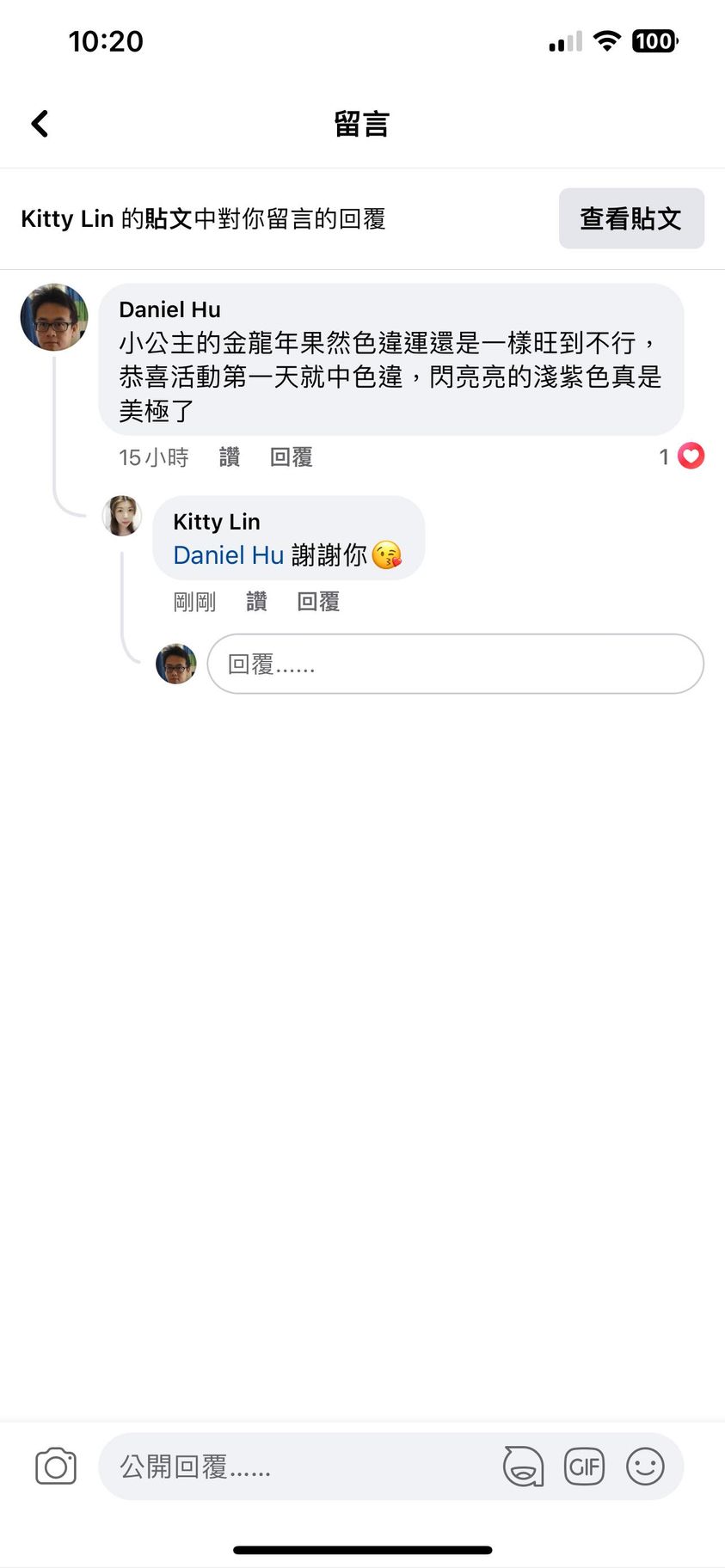Open the GIF picker

584,1467
